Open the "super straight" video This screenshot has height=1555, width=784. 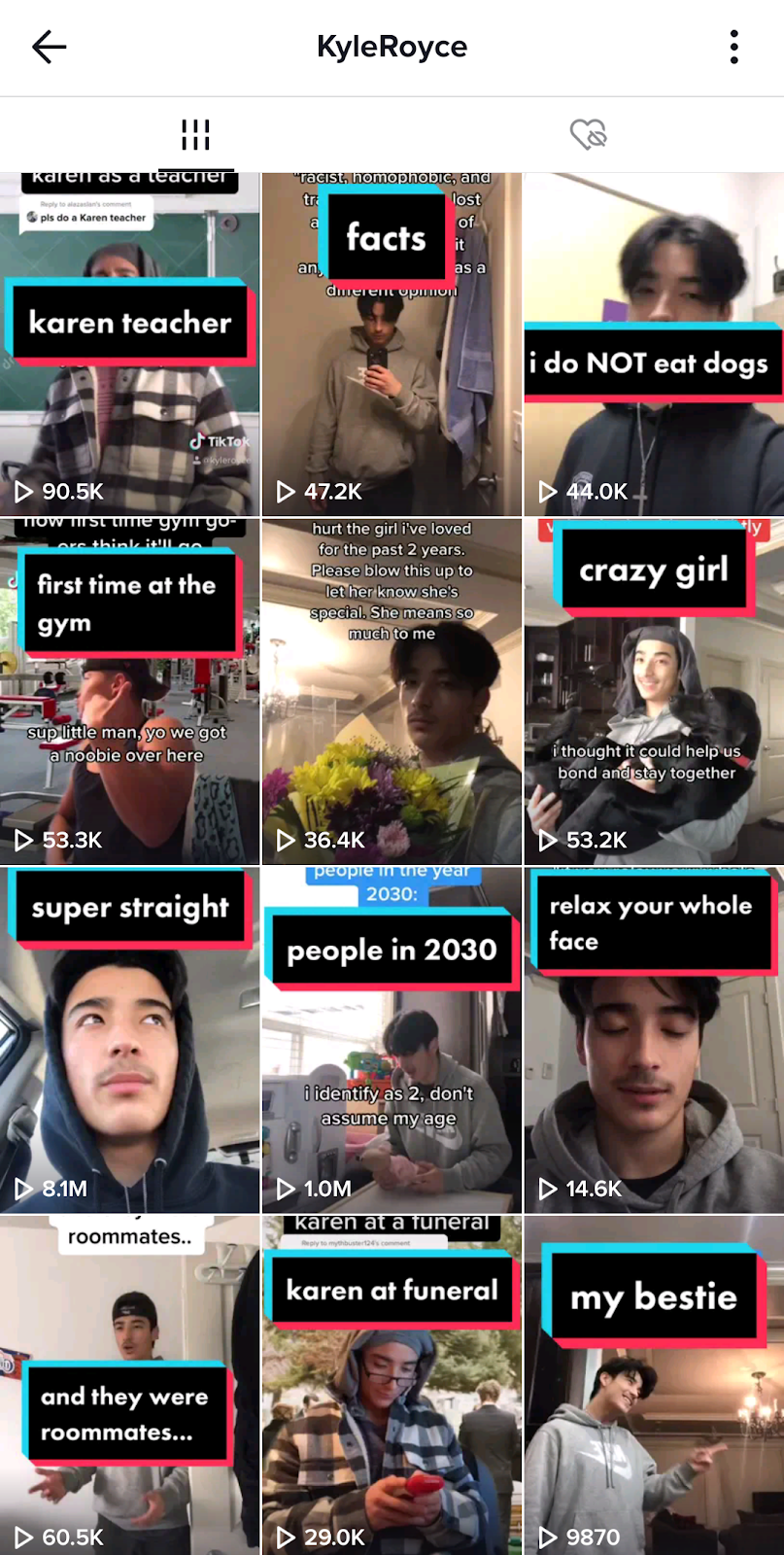(129, 1040)
